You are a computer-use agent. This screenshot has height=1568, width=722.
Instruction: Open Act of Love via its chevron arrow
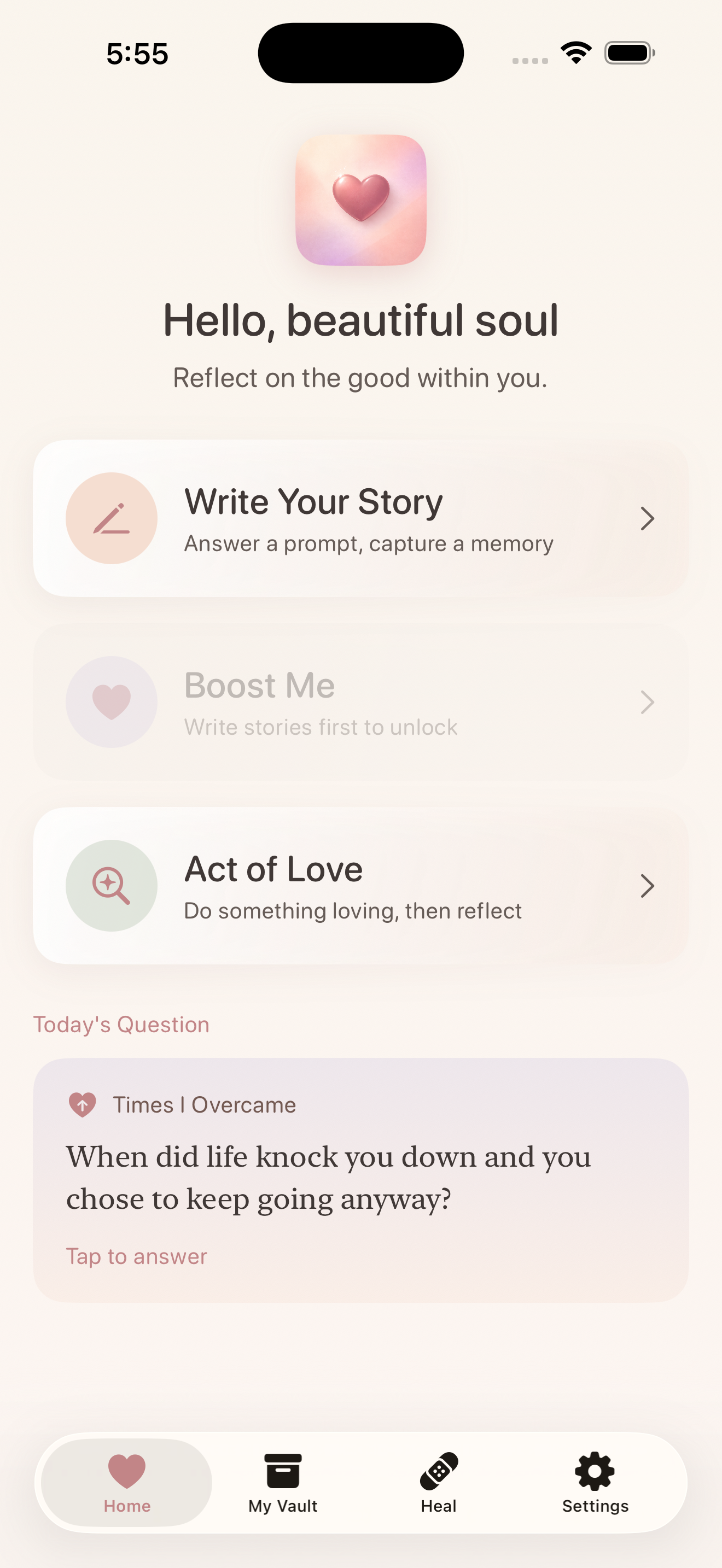click(648, 886)
